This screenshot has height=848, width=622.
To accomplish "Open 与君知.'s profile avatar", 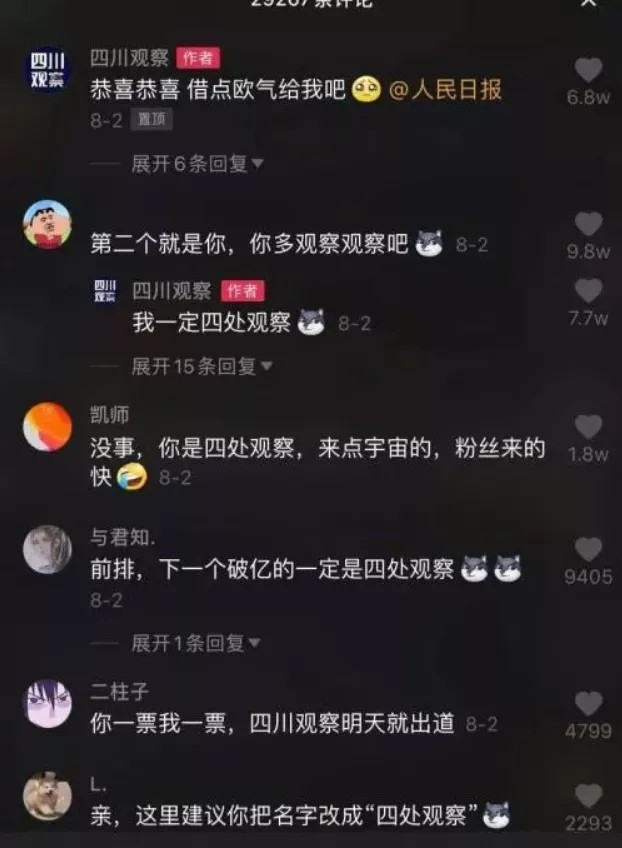I will 47,549.
